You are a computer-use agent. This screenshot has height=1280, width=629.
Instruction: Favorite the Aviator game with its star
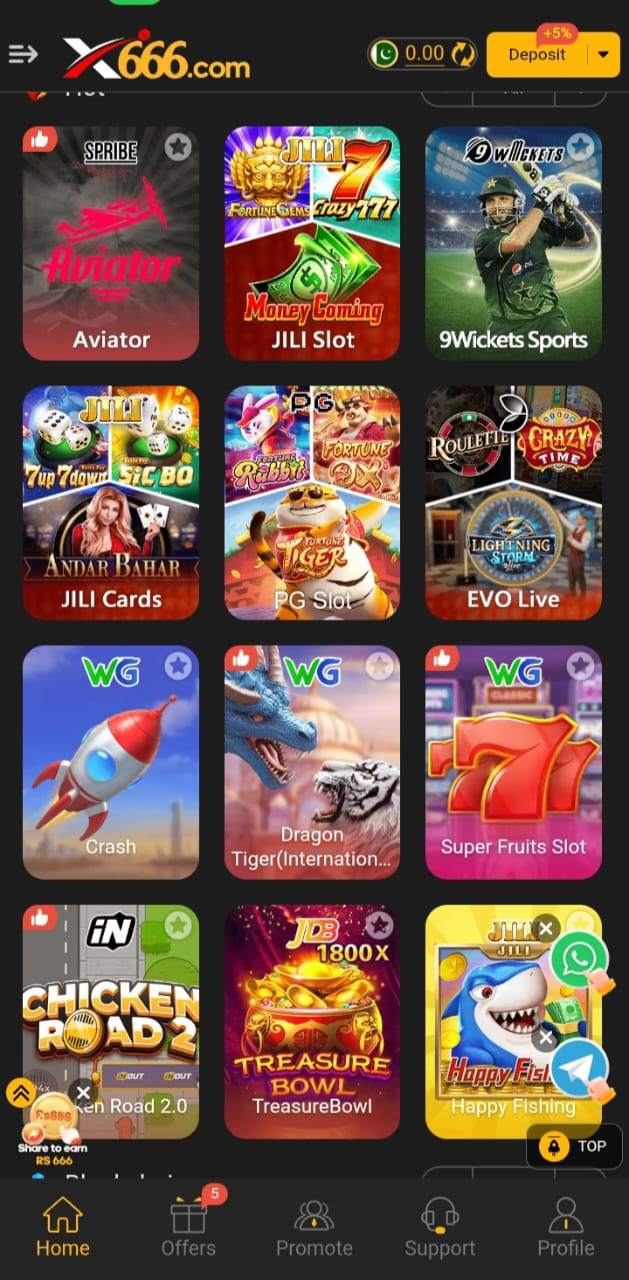[178, 147]
